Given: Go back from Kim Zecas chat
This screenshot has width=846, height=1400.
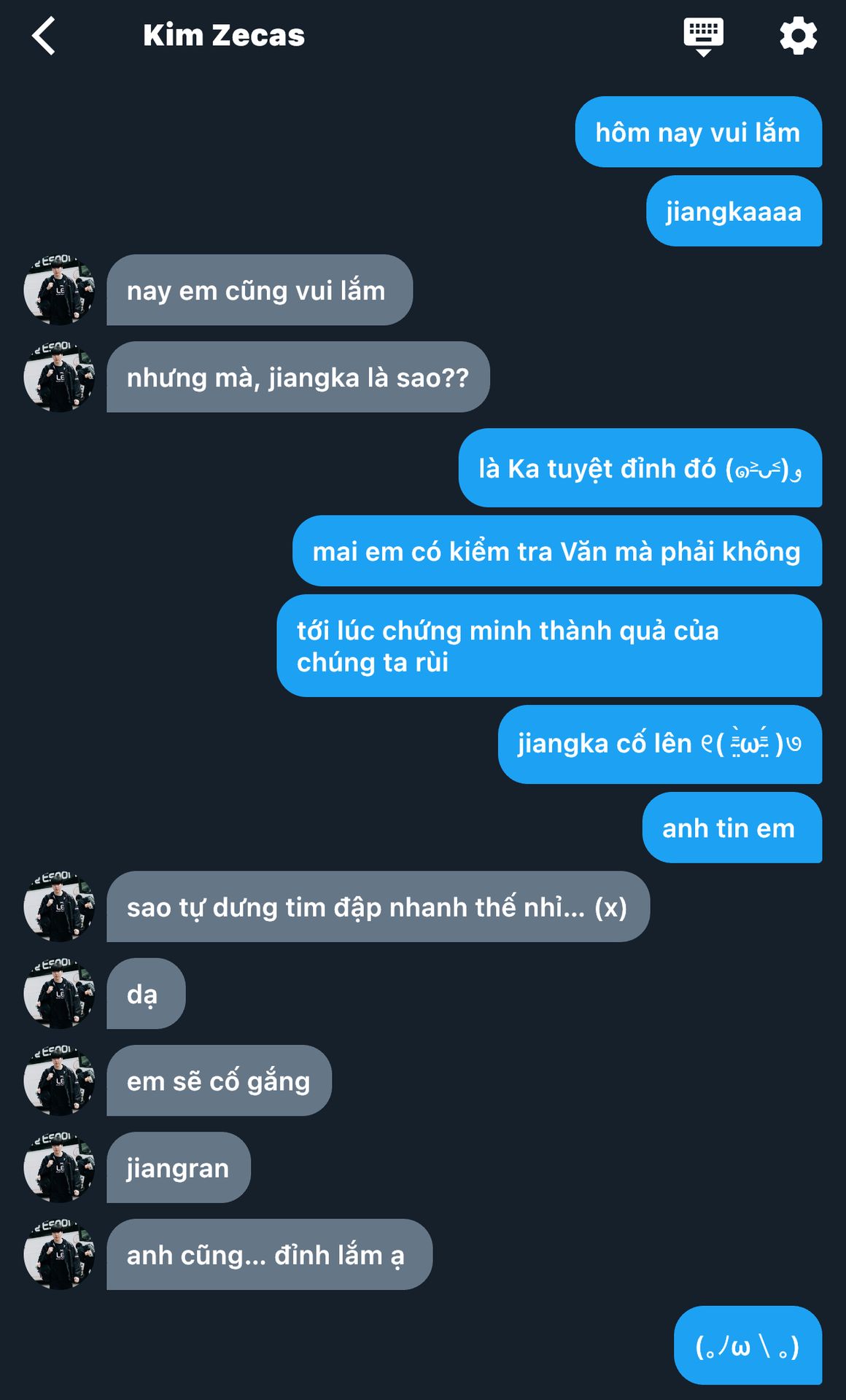Looking at the screenshot, I should click(44, 36).
